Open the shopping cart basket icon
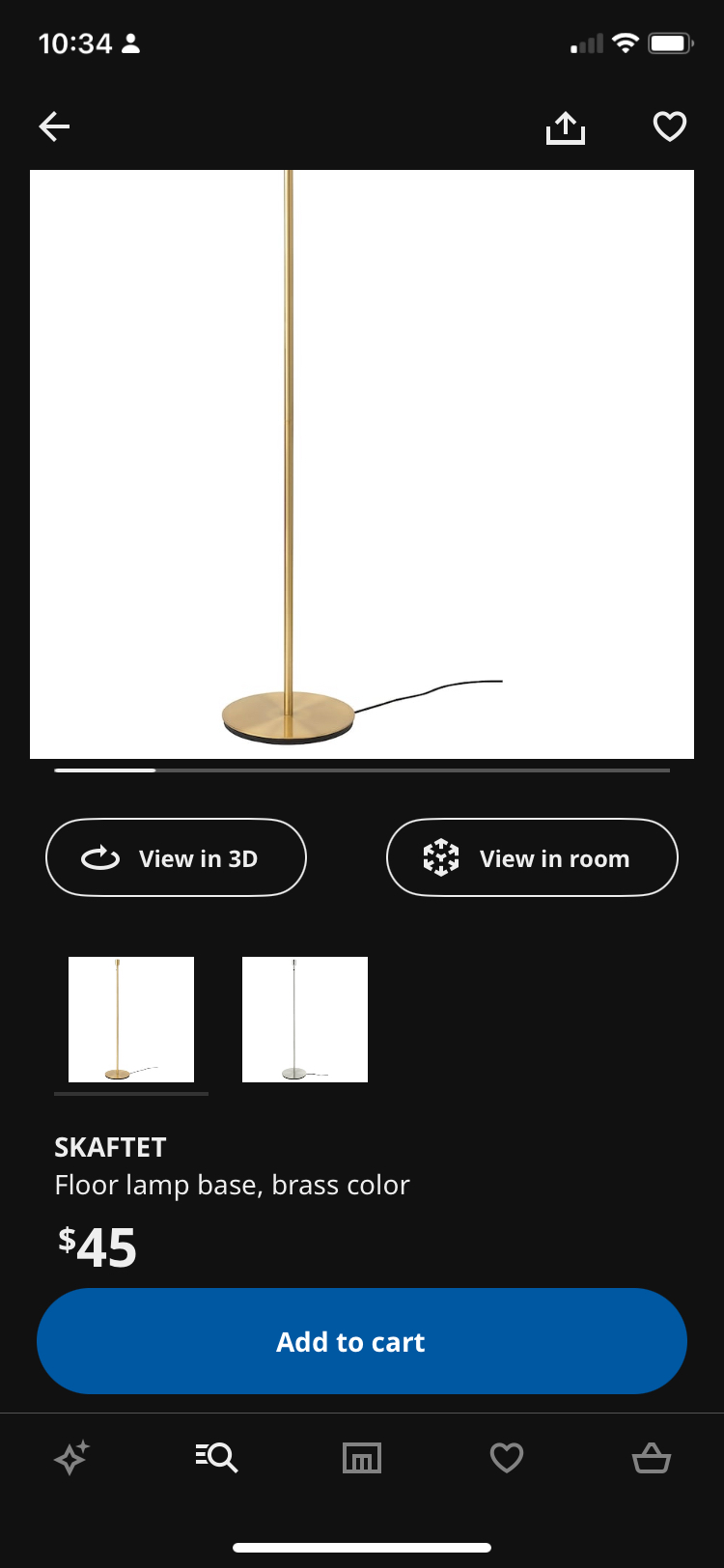Viewport: 724px width, 1568px height. coord(650,1458)
